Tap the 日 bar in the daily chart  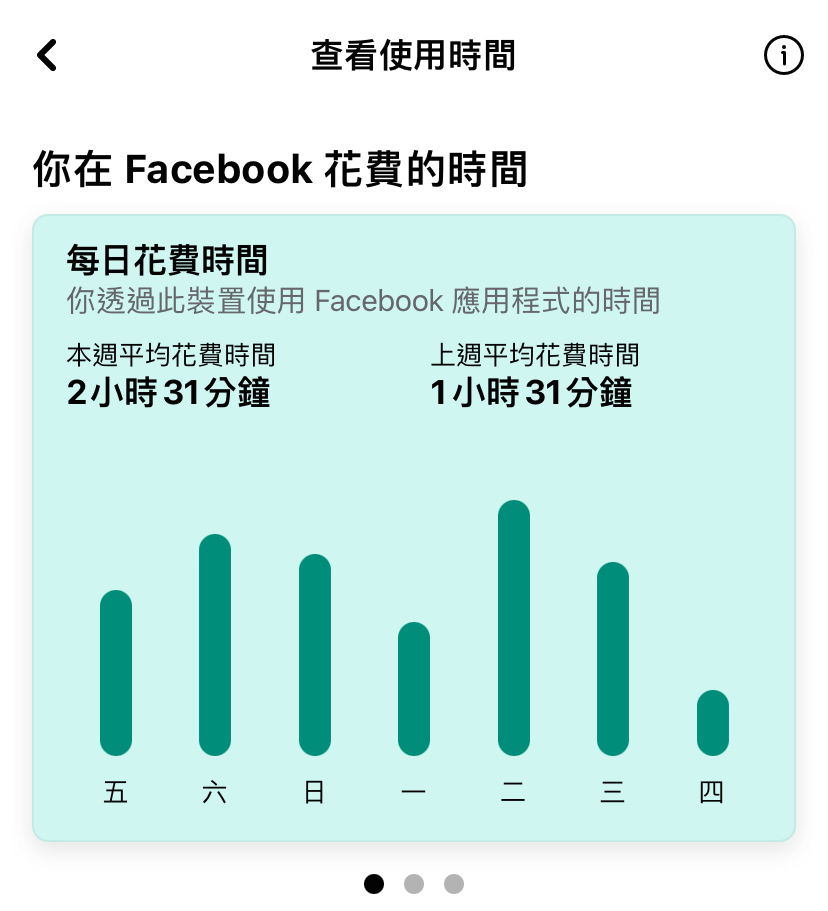coord(314,655)
